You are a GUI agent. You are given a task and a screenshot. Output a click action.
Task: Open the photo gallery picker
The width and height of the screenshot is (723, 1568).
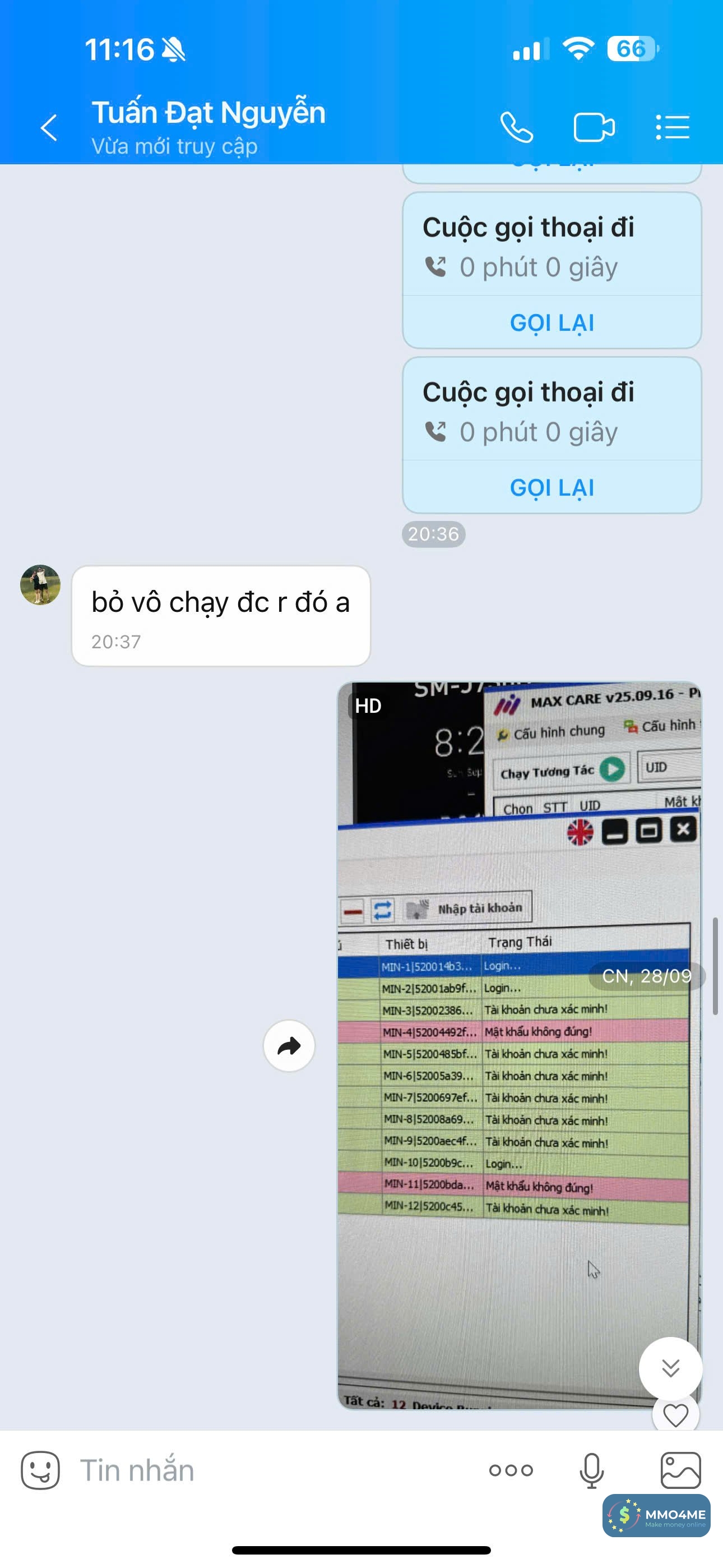pyautogui.click(x=680, y=1470)
